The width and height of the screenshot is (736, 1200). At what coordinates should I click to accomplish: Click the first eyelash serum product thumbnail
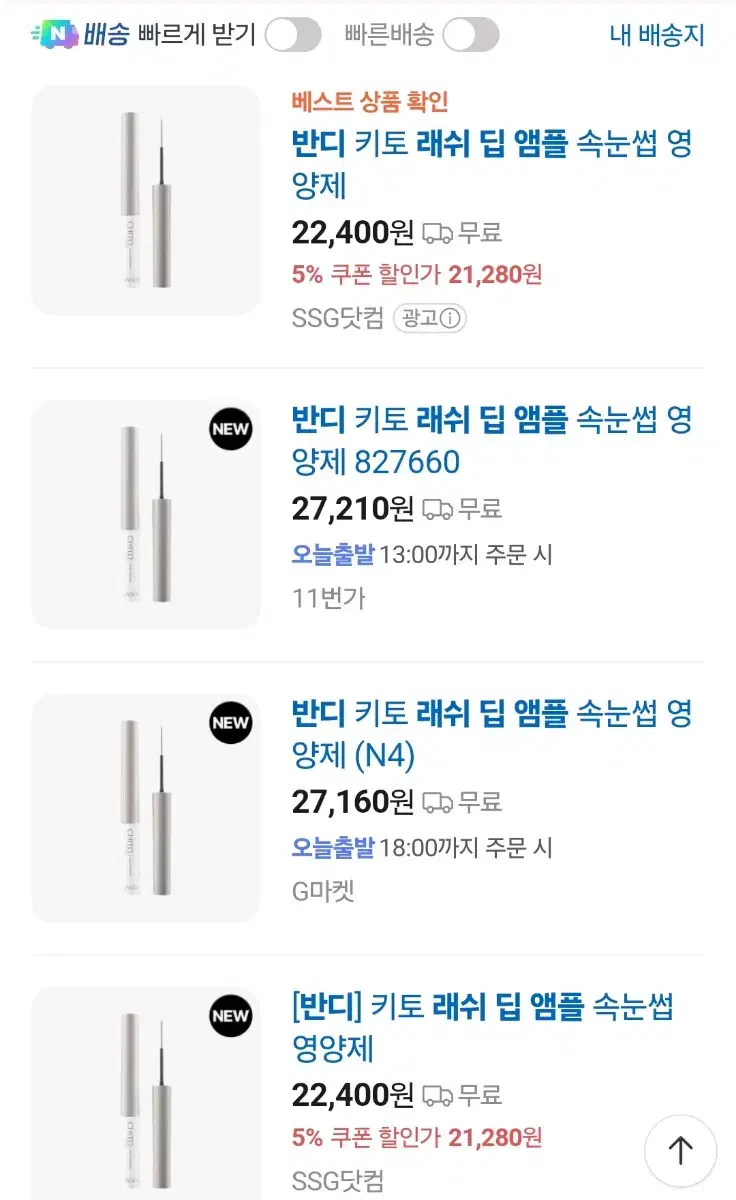[x=144, y=200]
